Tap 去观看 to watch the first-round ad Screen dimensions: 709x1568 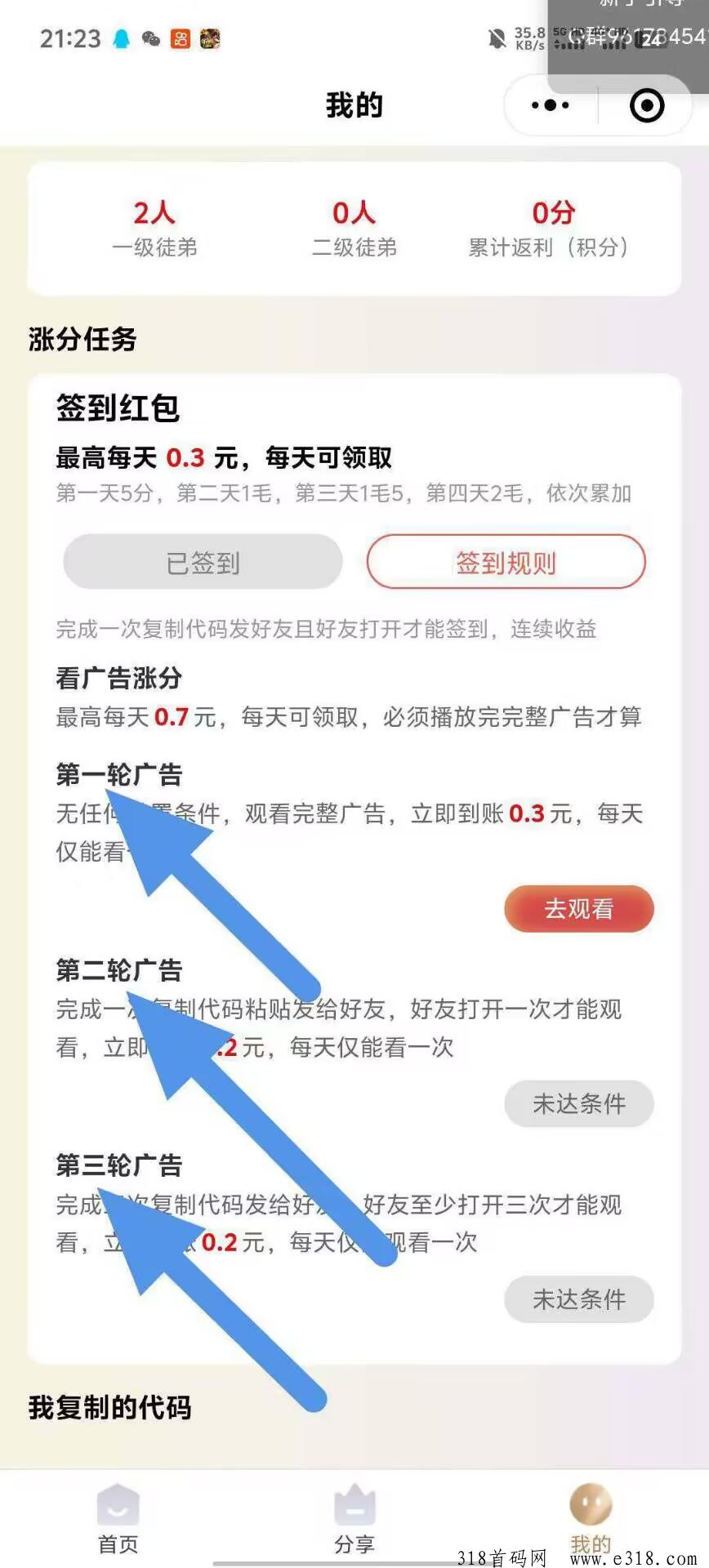pyautogui.click(x=578, y=908)
